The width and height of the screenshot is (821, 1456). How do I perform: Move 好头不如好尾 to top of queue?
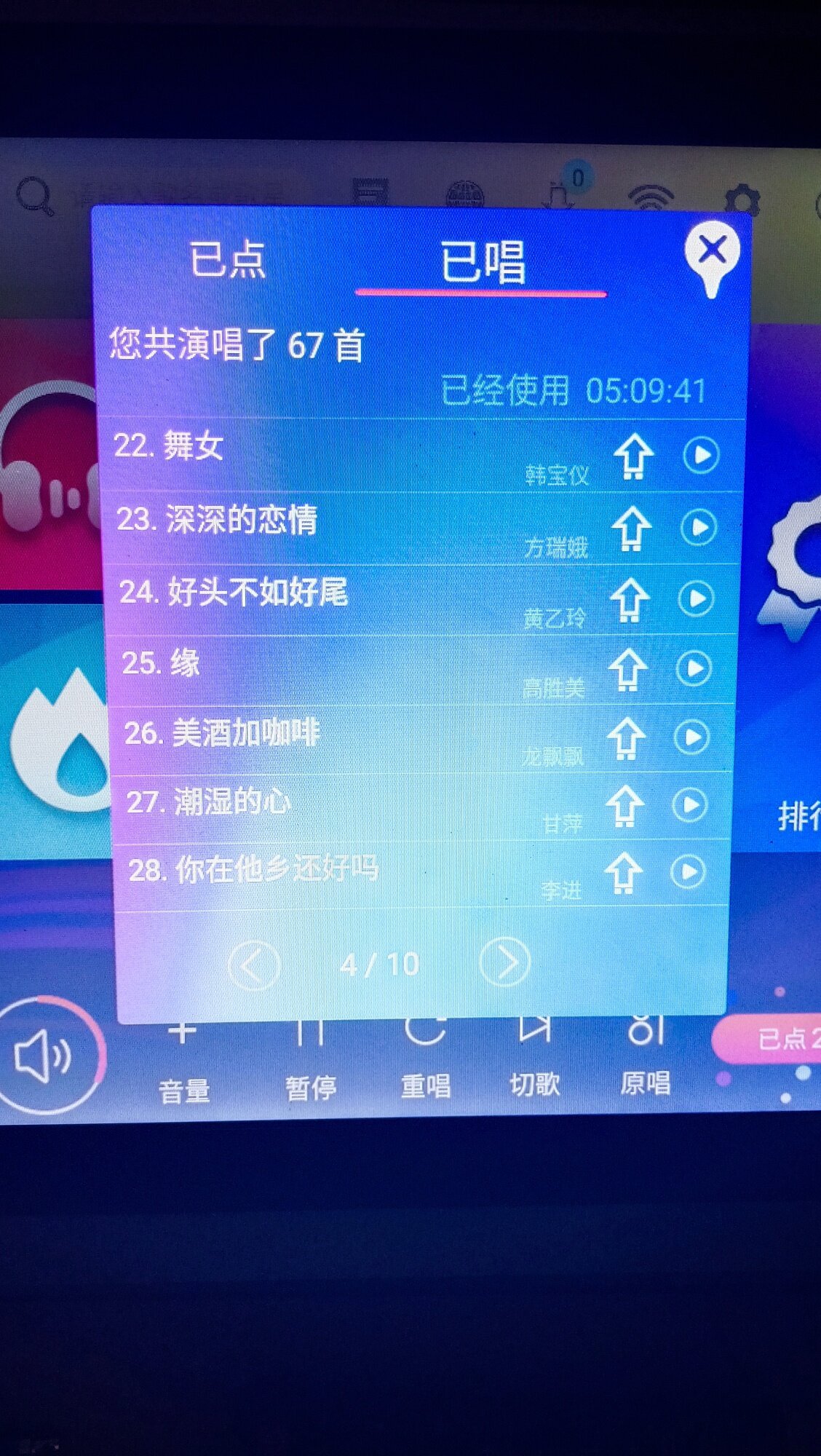[629, 599]
